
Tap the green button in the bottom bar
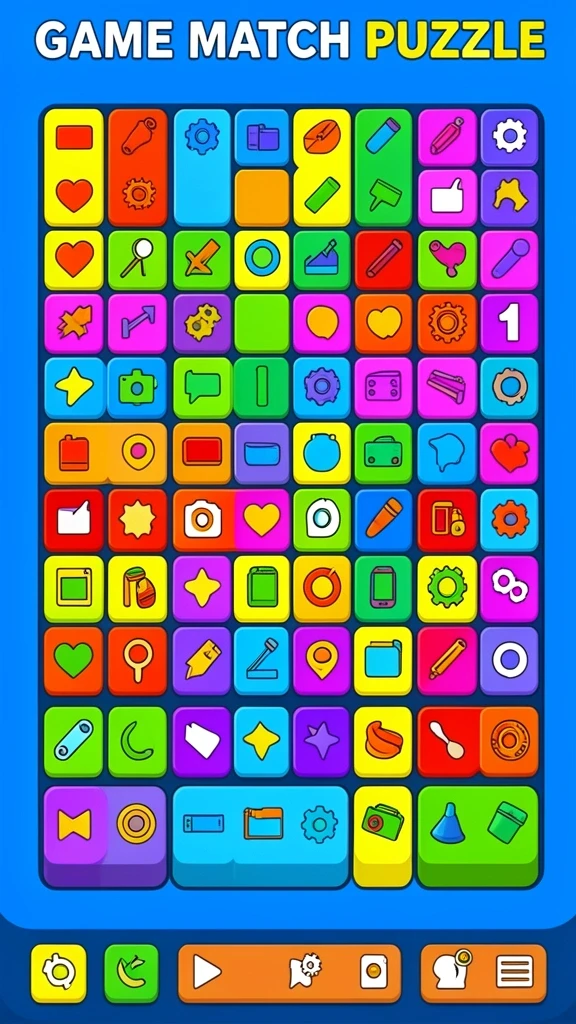pos(131,973)
